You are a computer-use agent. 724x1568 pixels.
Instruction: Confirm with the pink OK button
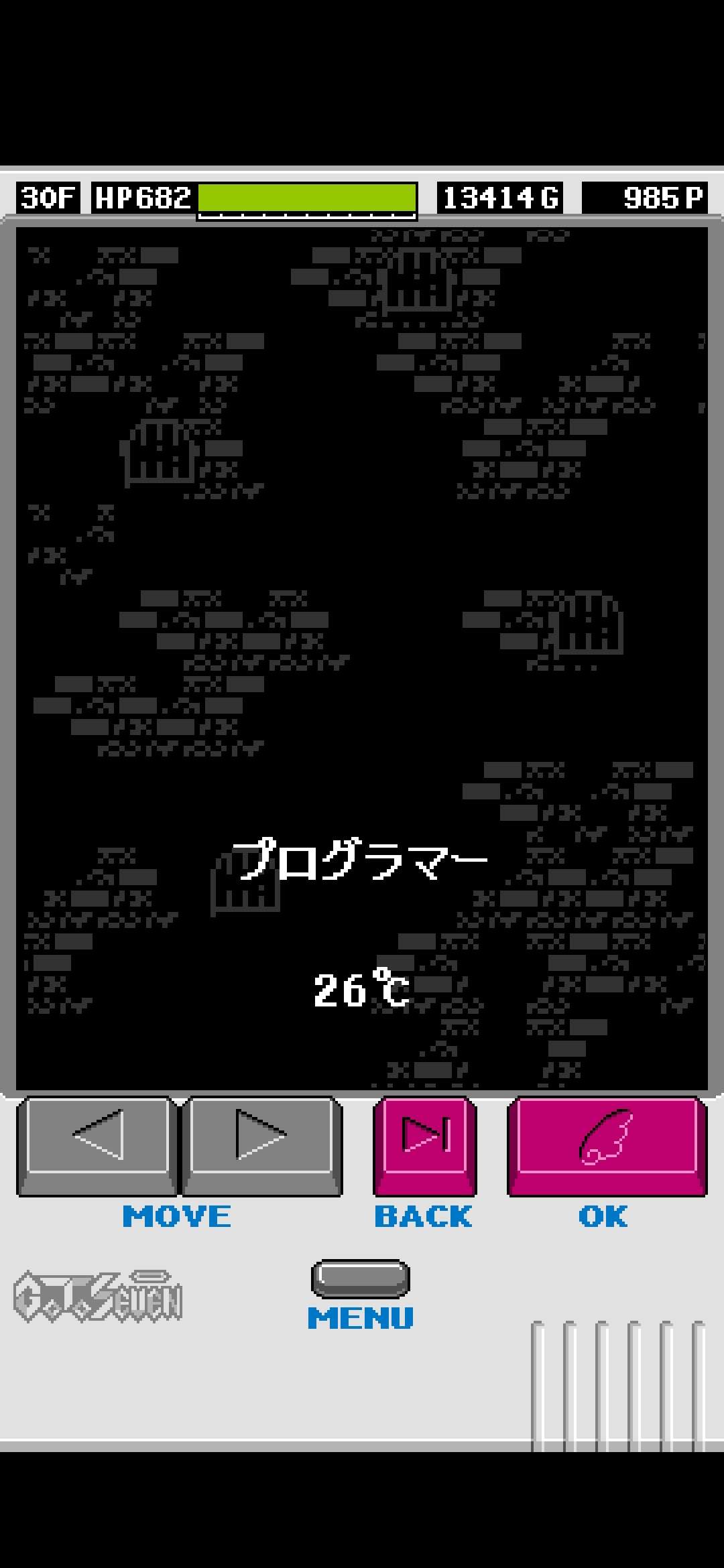click(607, 1146)
